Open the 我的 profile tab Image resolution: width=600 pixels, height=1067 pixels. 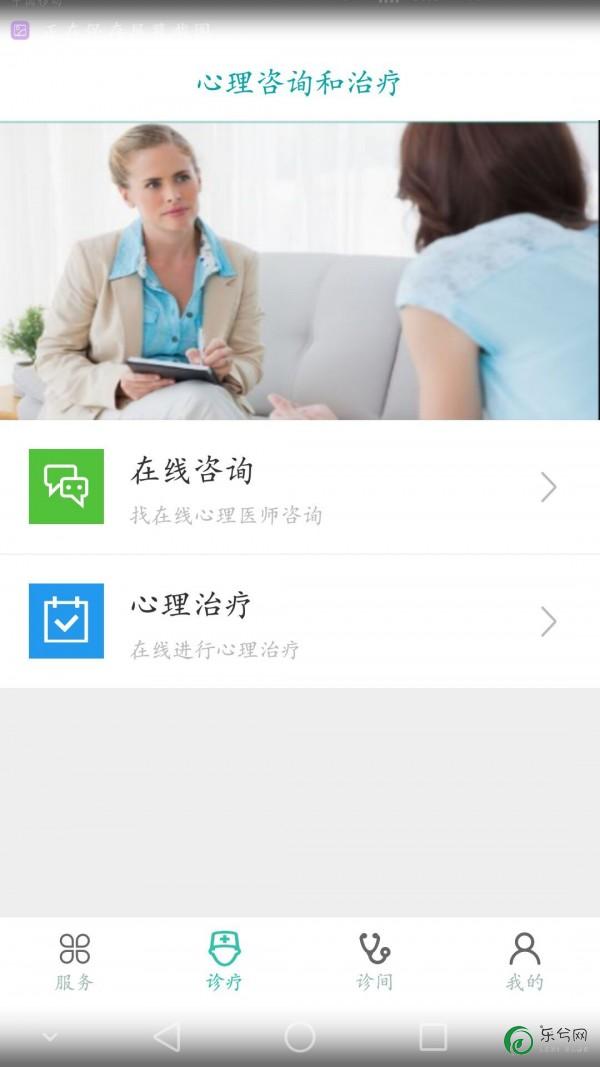tap(524, 961)
